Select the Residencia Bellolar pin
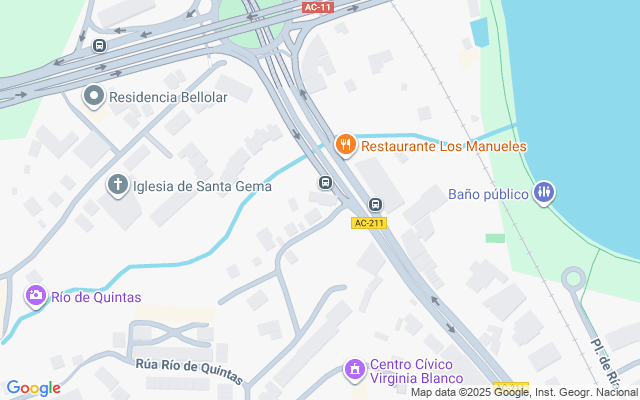This screenshot has height=400, width=640. [94, 97]
